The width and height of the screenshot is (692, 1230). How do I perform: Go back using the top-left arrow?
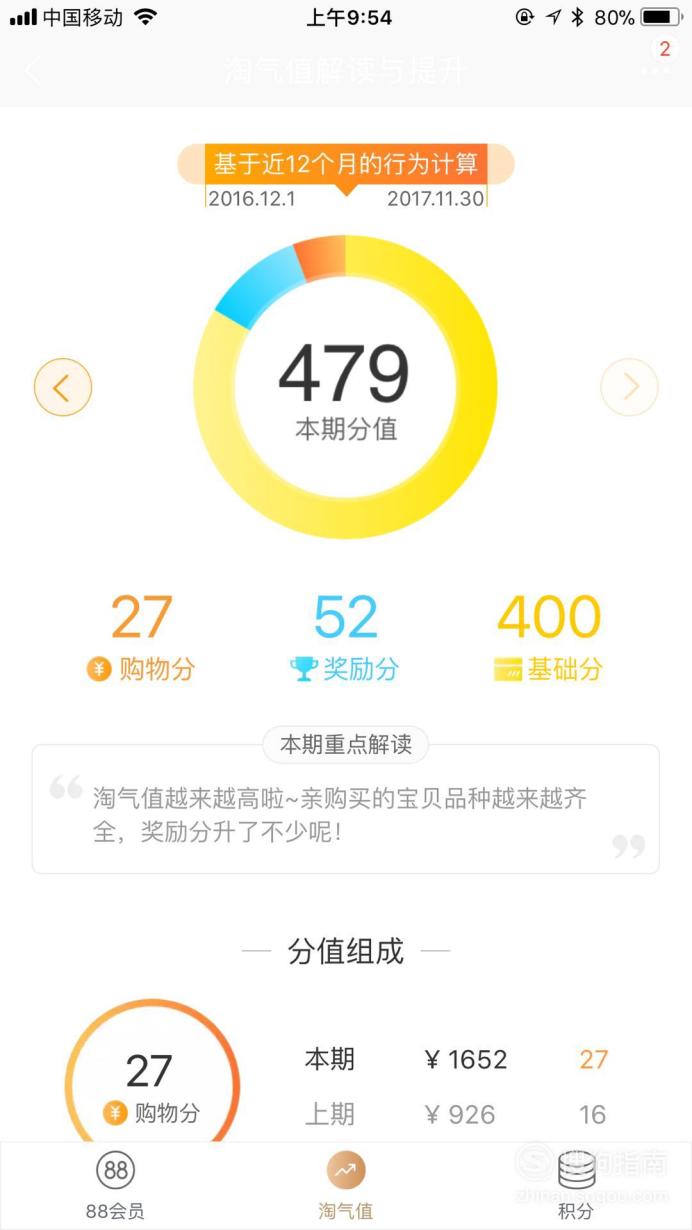click(33, 71)
